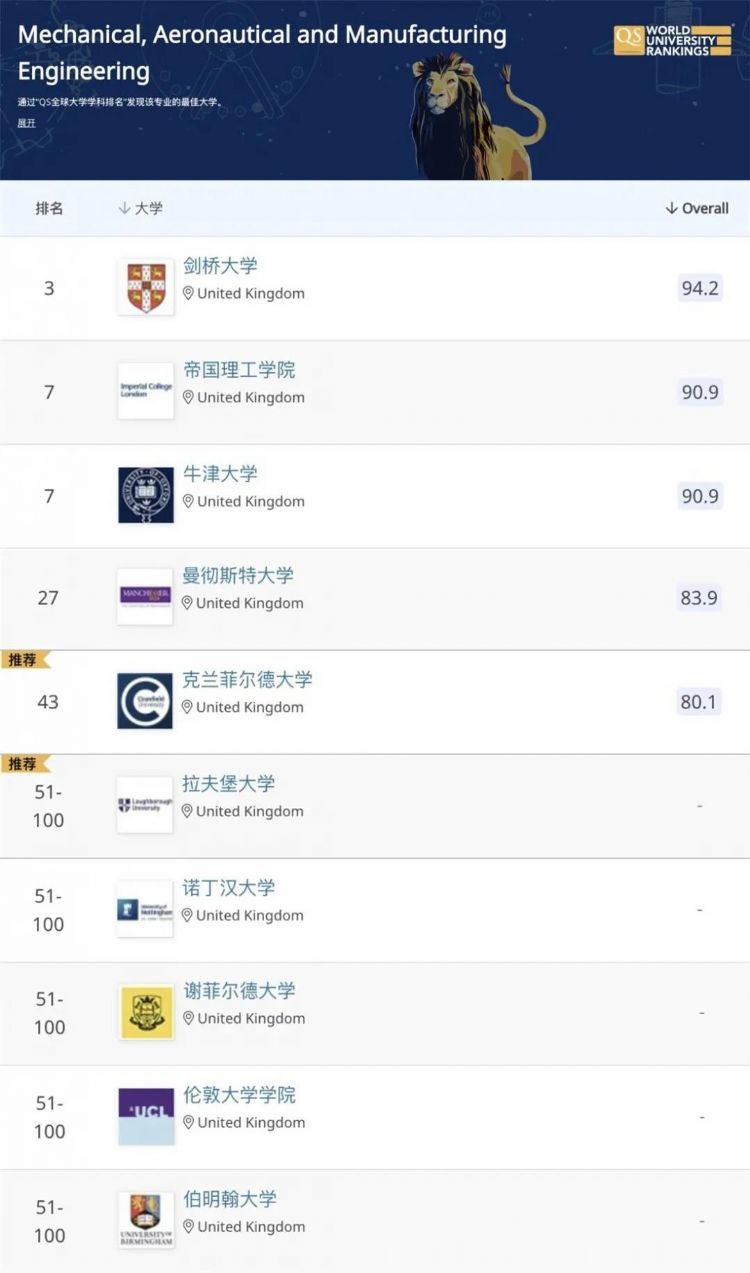Image resolution: width=750 pixels, height=1273 pixels.
Task: Open 曼彻斯特大学 page
Action: pos(238,576)
